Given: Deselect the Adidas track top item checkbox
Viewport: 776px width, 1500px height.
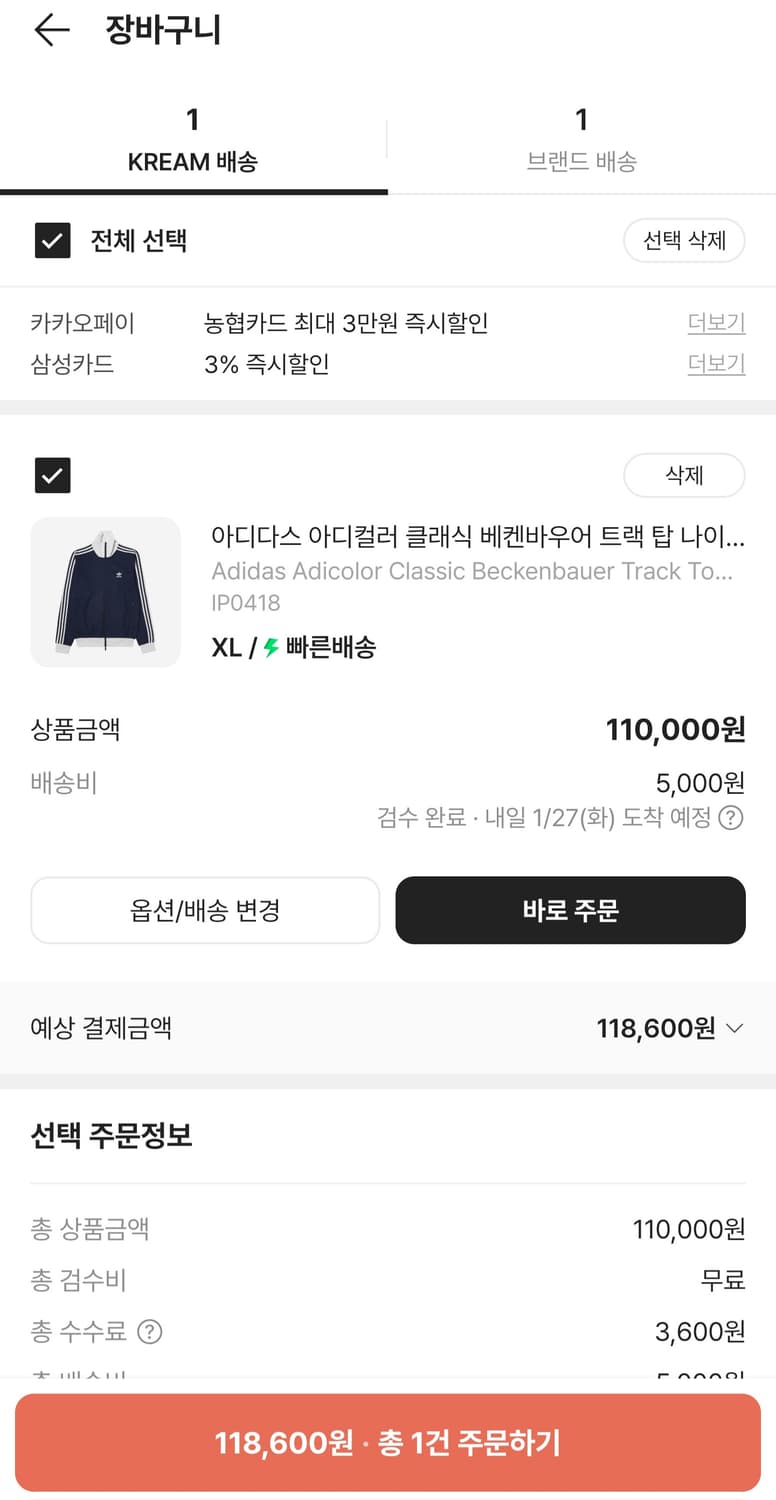Looking at the screenshot, I should click(53, 475).
